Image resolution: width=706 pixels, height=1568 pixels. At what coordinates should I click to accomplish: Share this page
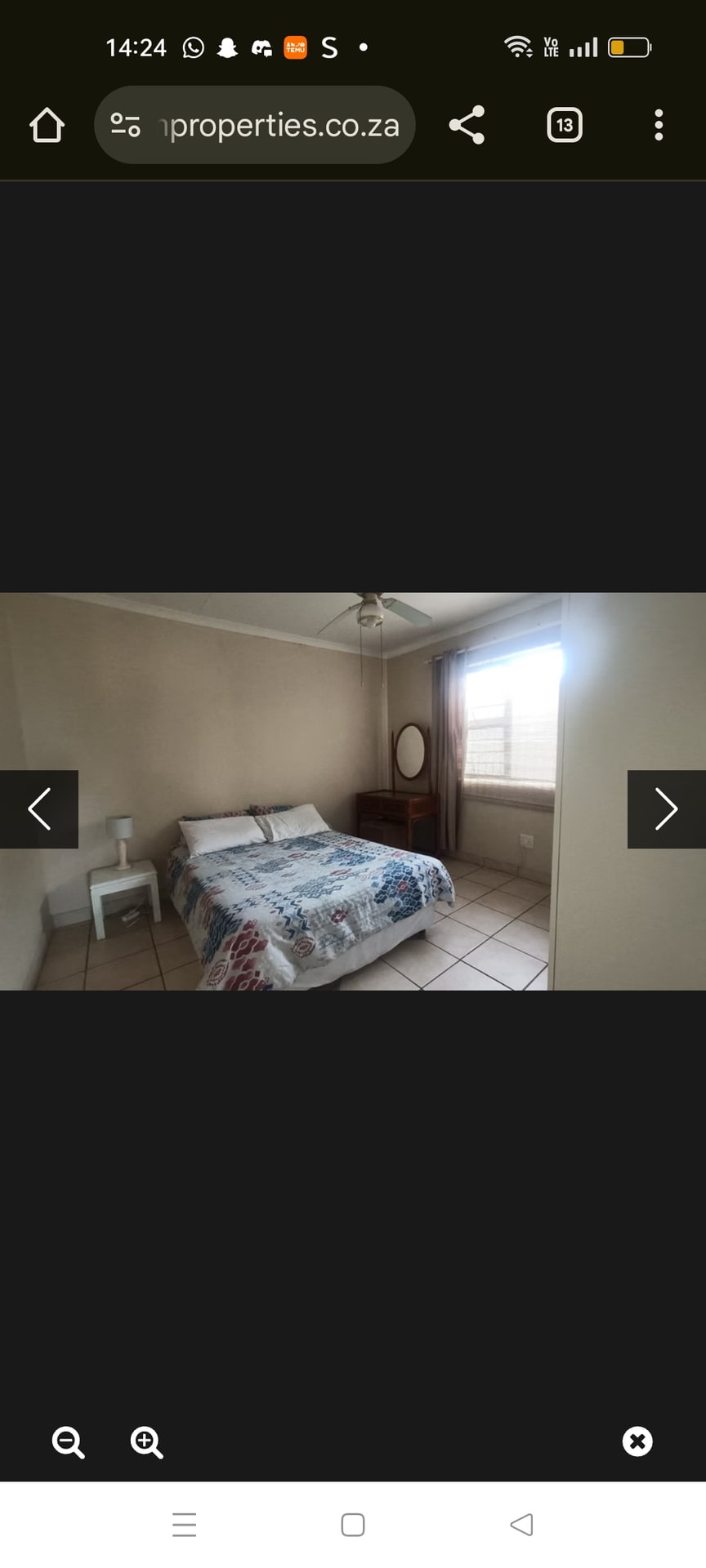467,126
